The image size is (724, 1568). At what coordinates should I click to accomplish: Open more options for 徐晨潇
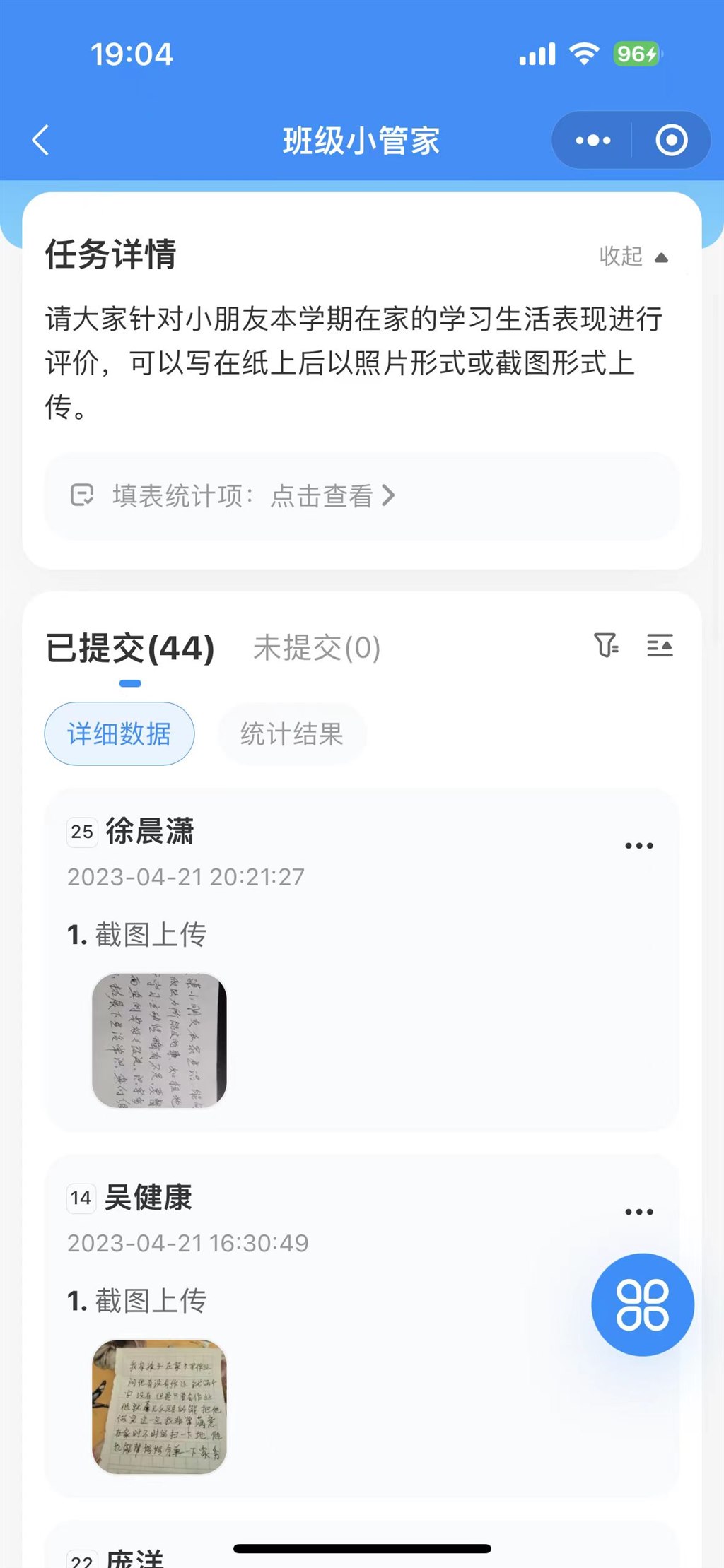[x=639, y=846]
